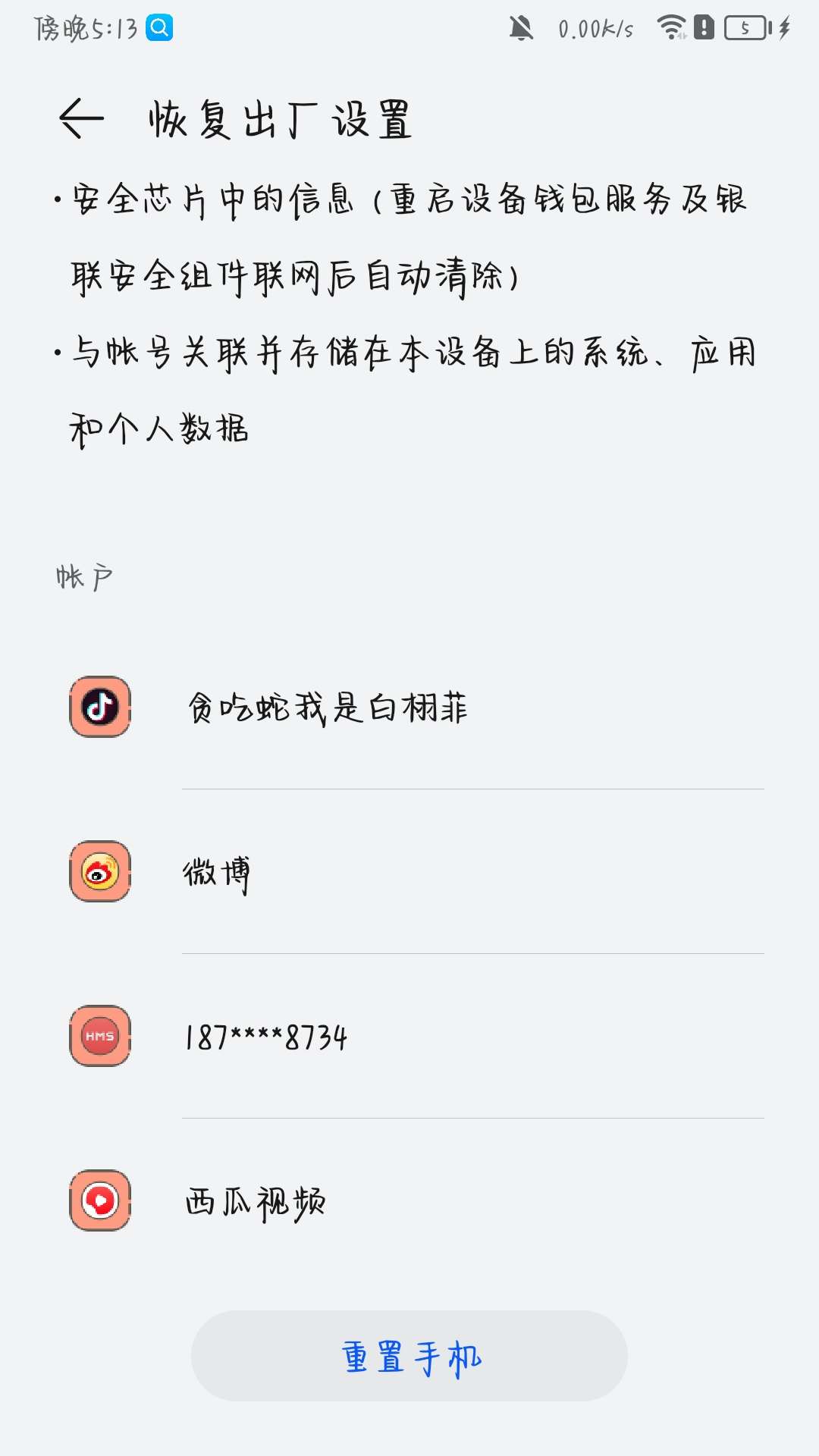Viewport: 819px width, 1456px height.
Task: Open the 微博 account row
Action: pos(409,871)
